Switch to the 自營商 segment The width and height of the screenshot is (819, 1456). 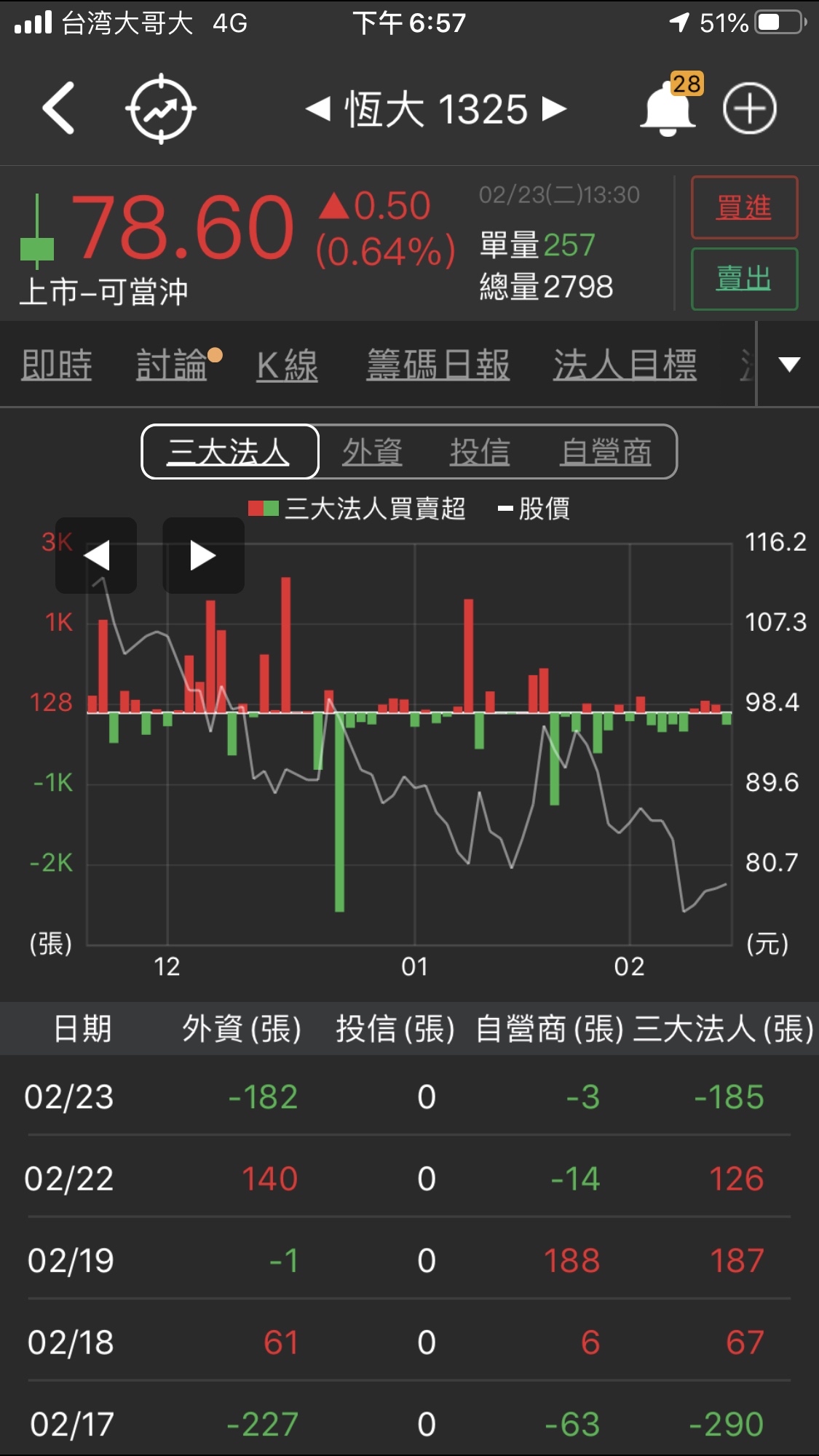606,452
